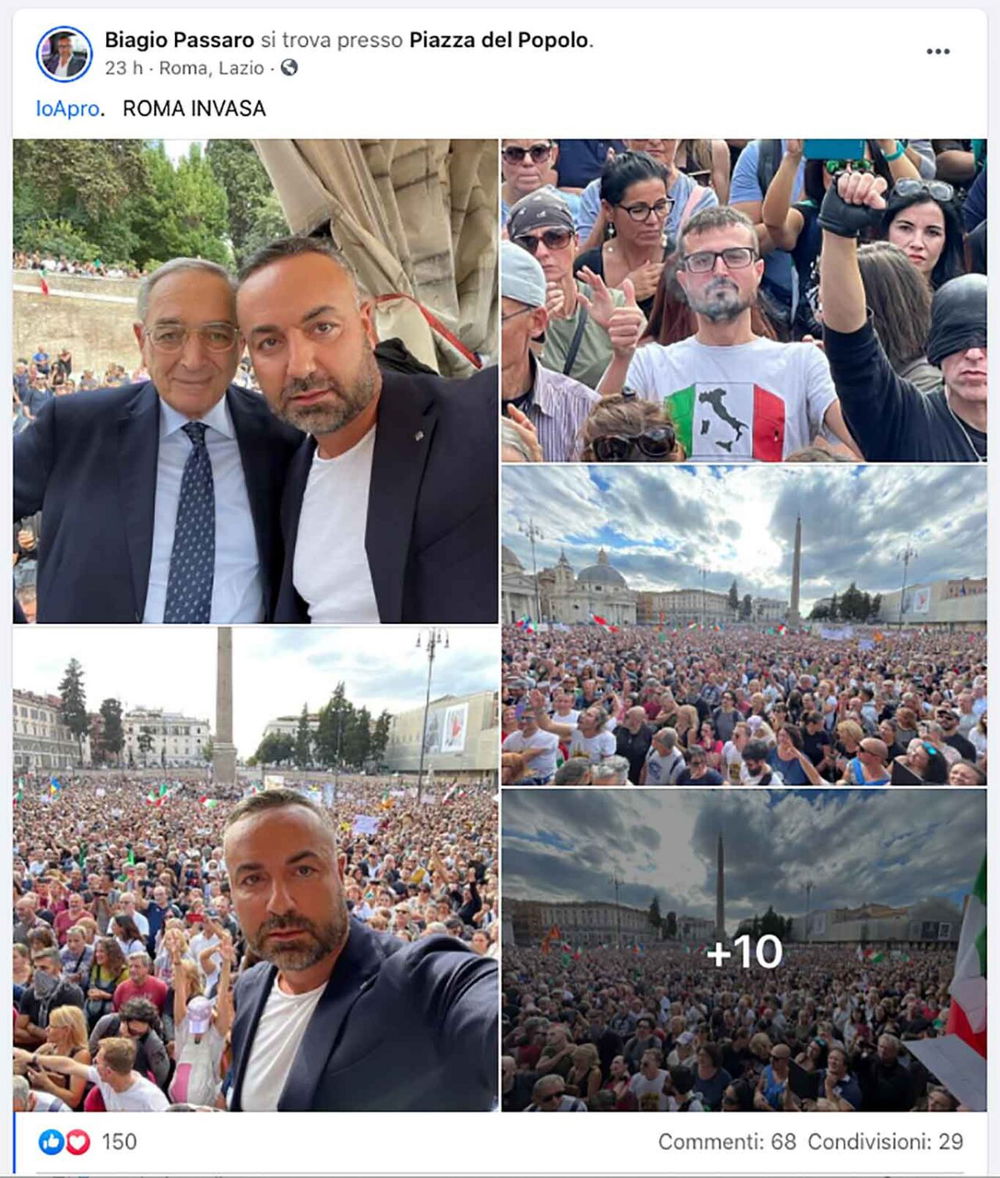
Task: View the +10 additional photos
Action: pos(743,950)
